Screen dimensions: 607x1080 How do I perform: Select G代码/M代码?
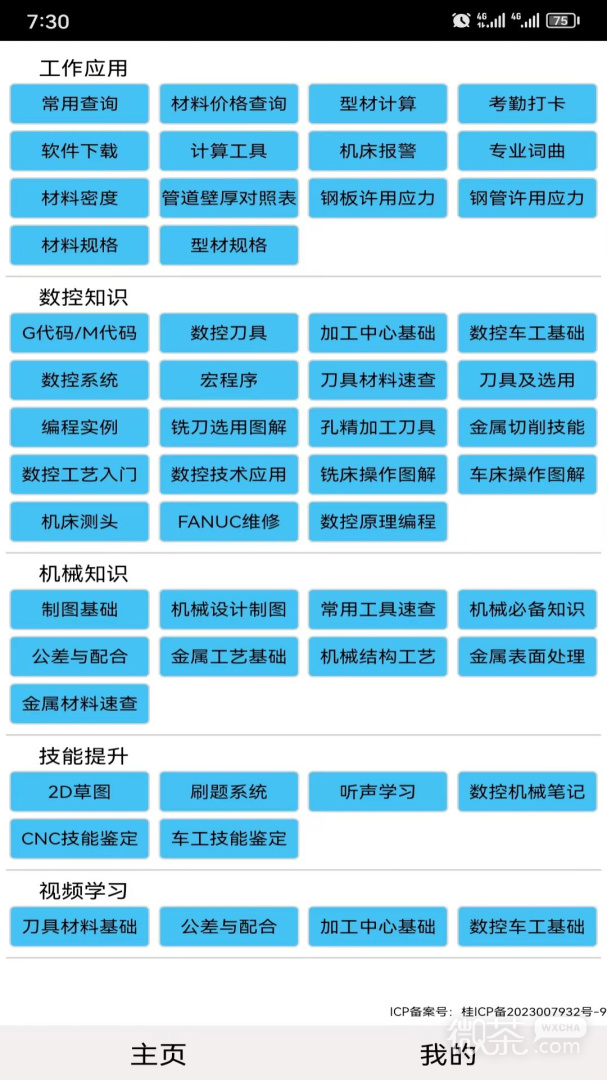tap(79, 333)
